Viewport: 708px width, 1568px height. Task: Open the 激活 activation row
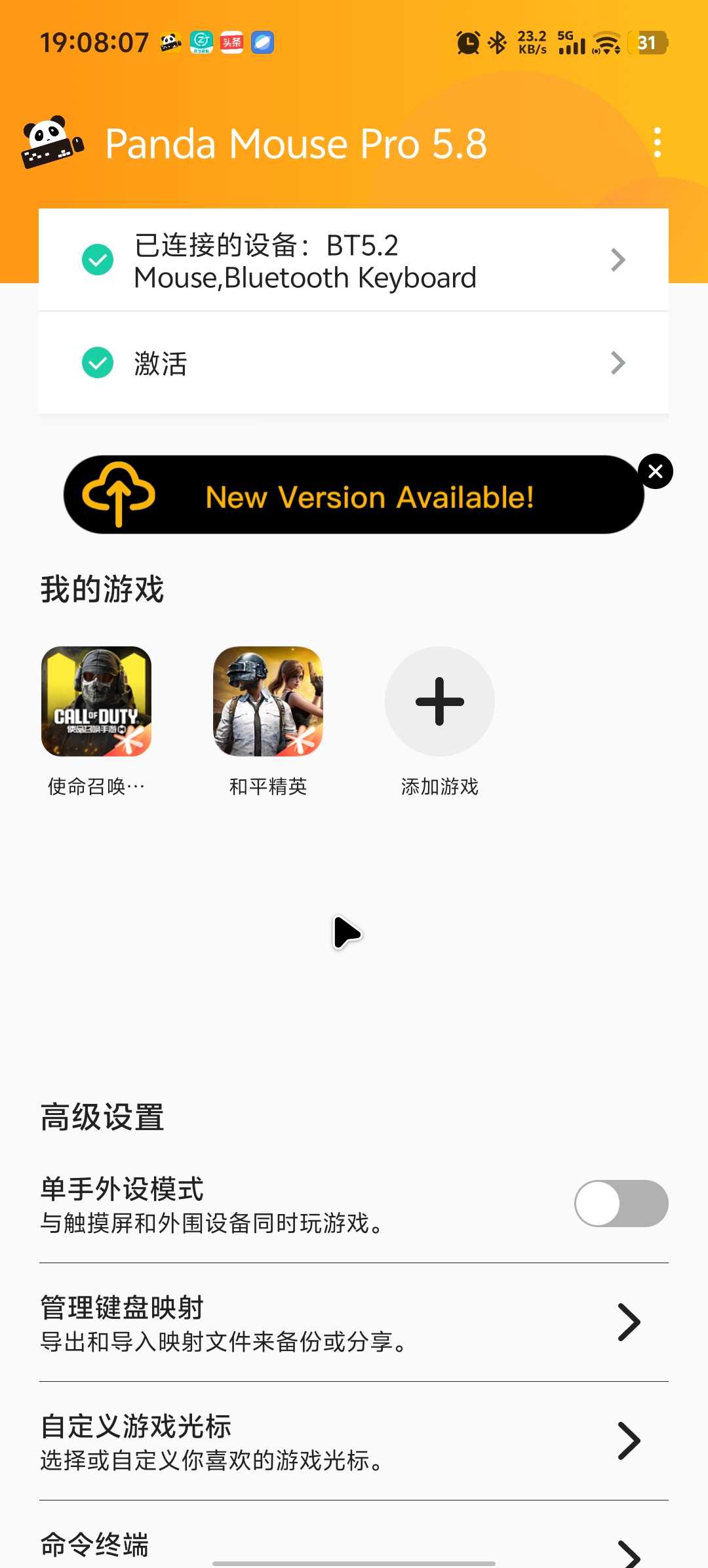(x=354, y=363)
